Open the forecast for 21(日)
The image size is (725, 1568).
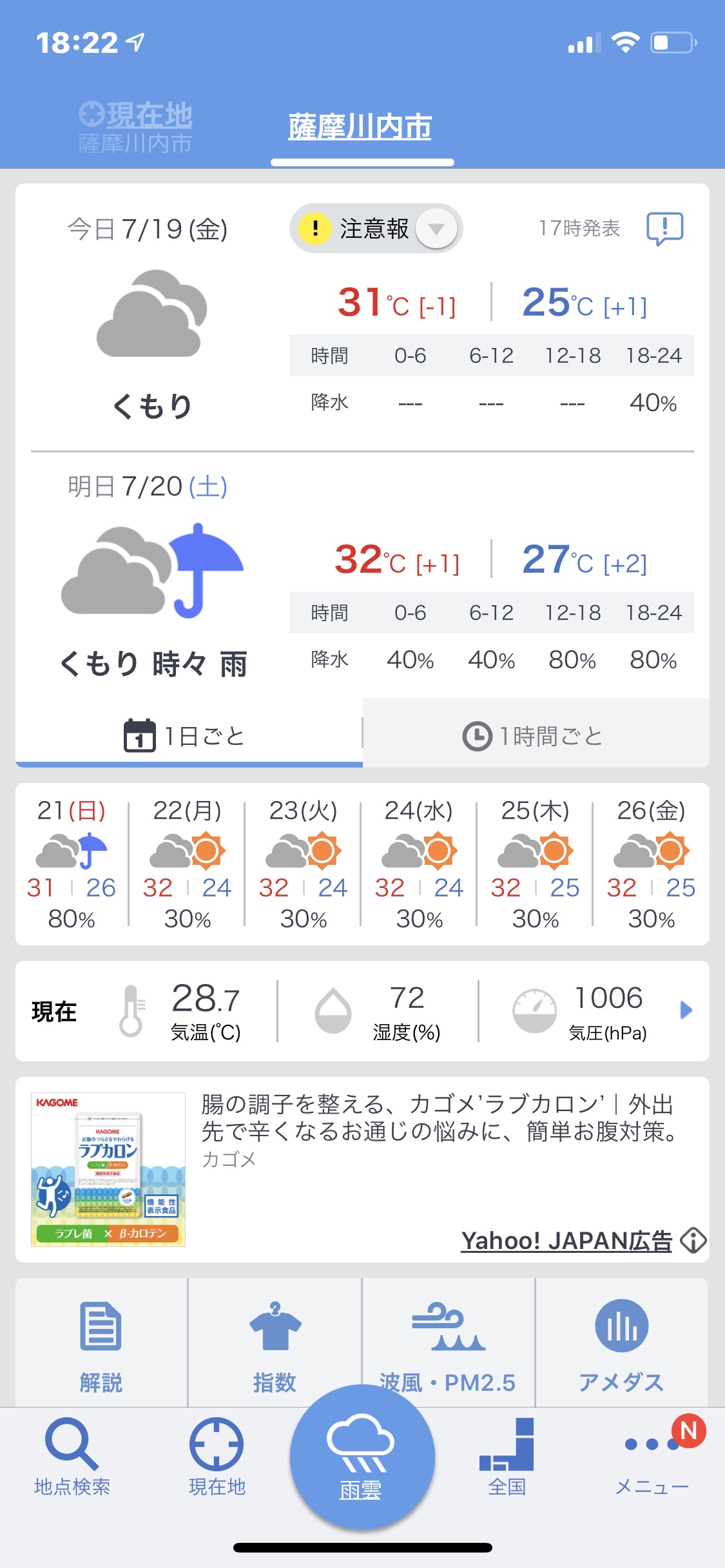pos(72,864)
